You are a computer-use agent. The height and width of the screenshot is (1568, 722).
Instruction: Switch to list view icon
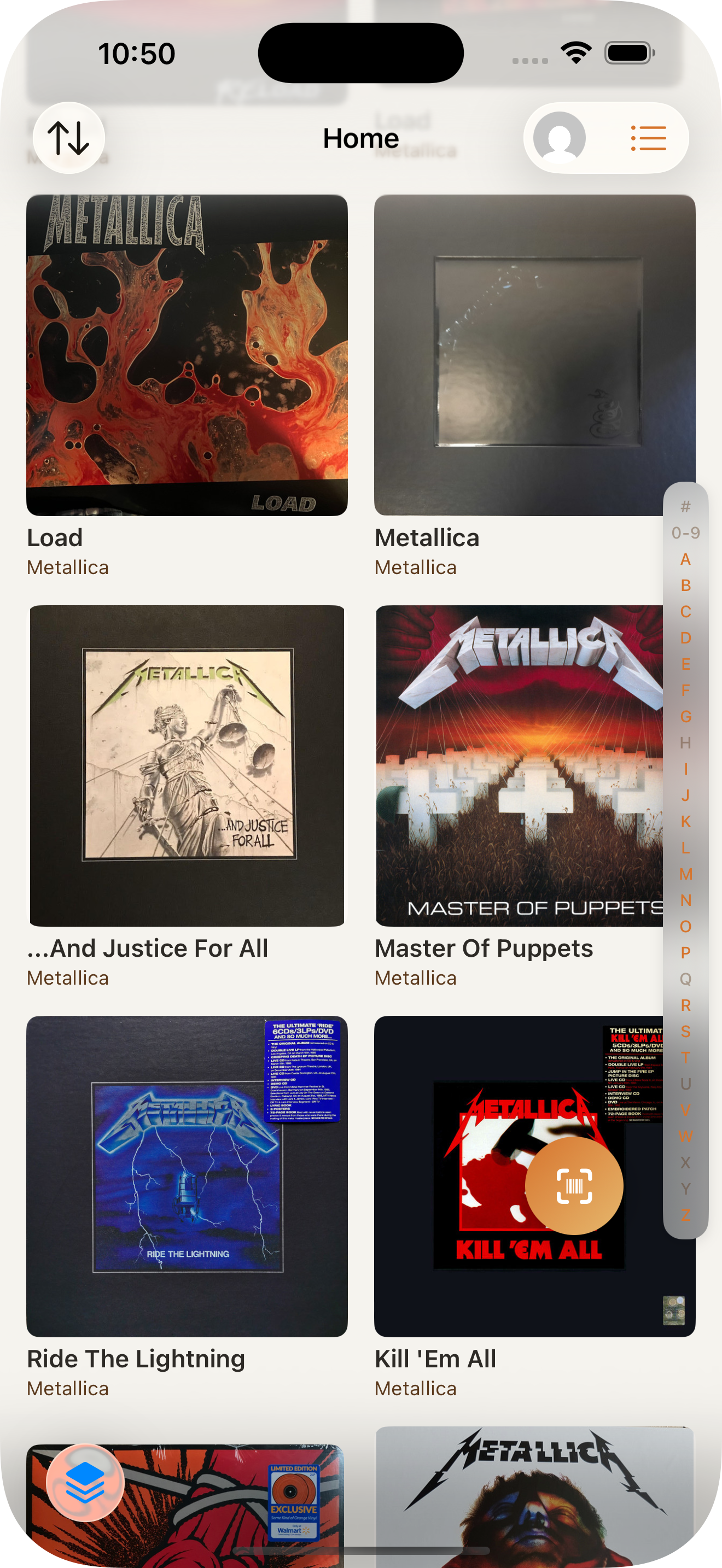[x=648, y=138]
